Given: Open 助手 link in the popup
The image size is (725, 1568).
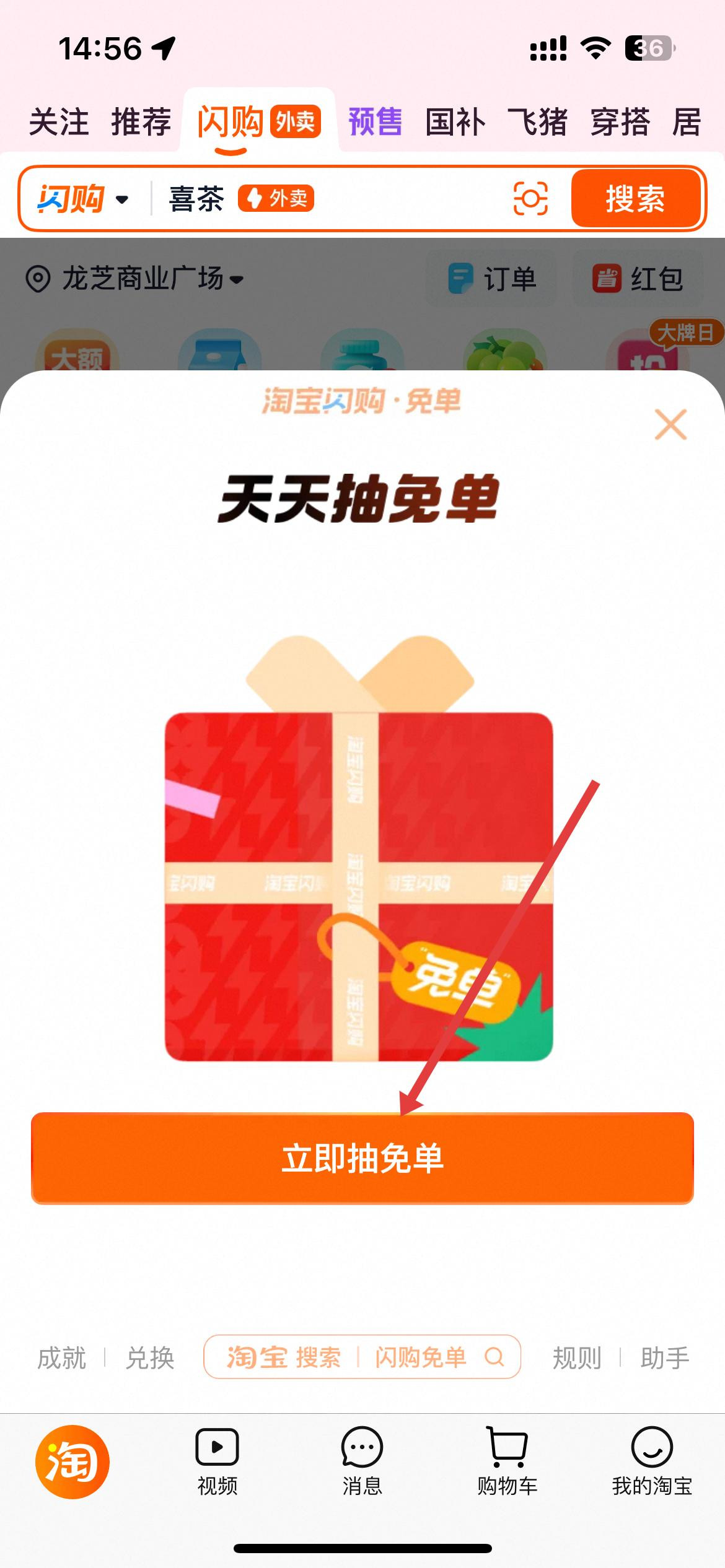Looking at the screenshot, I should coord(665,1357).
